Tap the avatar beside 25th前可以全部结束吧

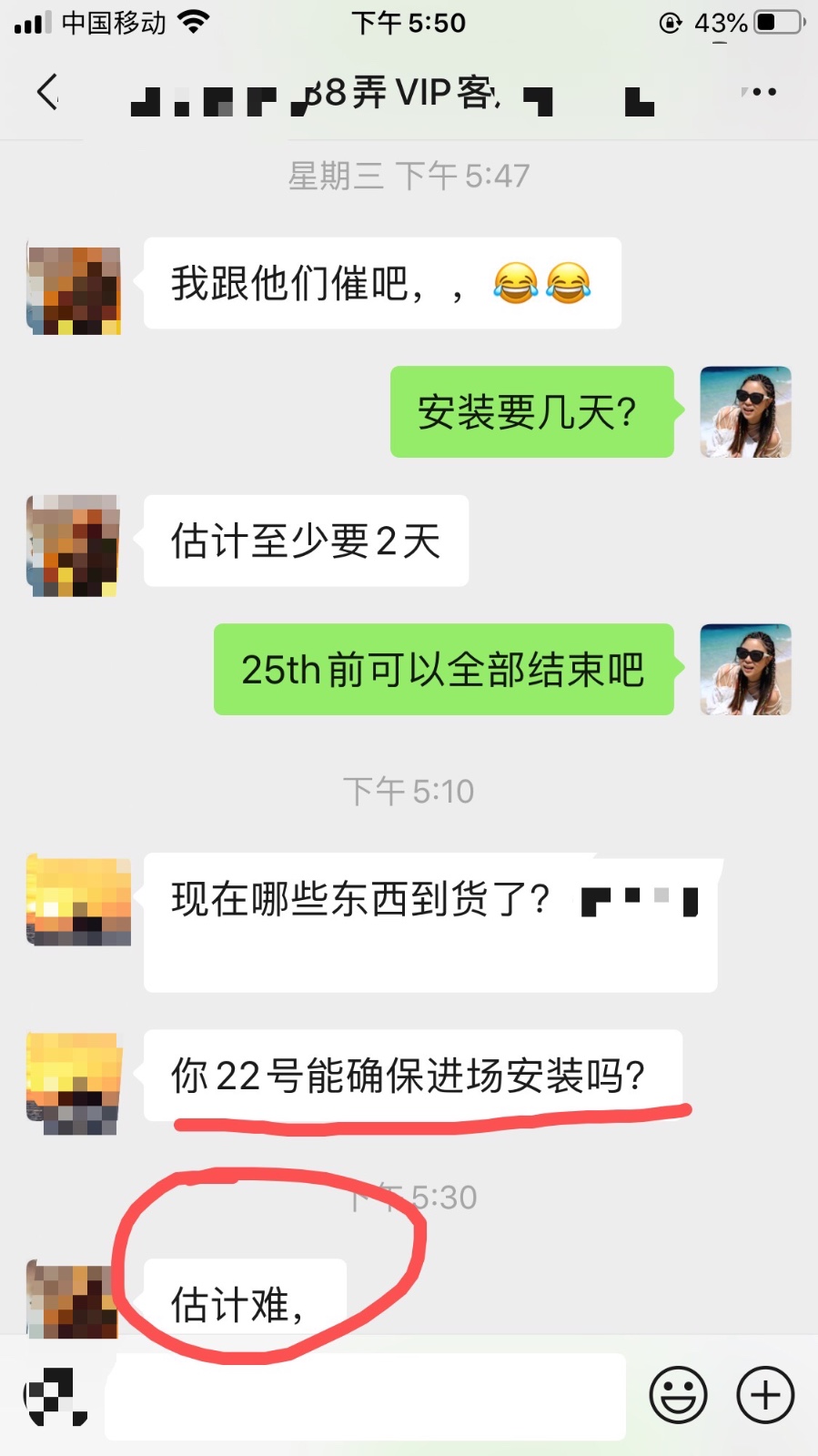[745, 670]
